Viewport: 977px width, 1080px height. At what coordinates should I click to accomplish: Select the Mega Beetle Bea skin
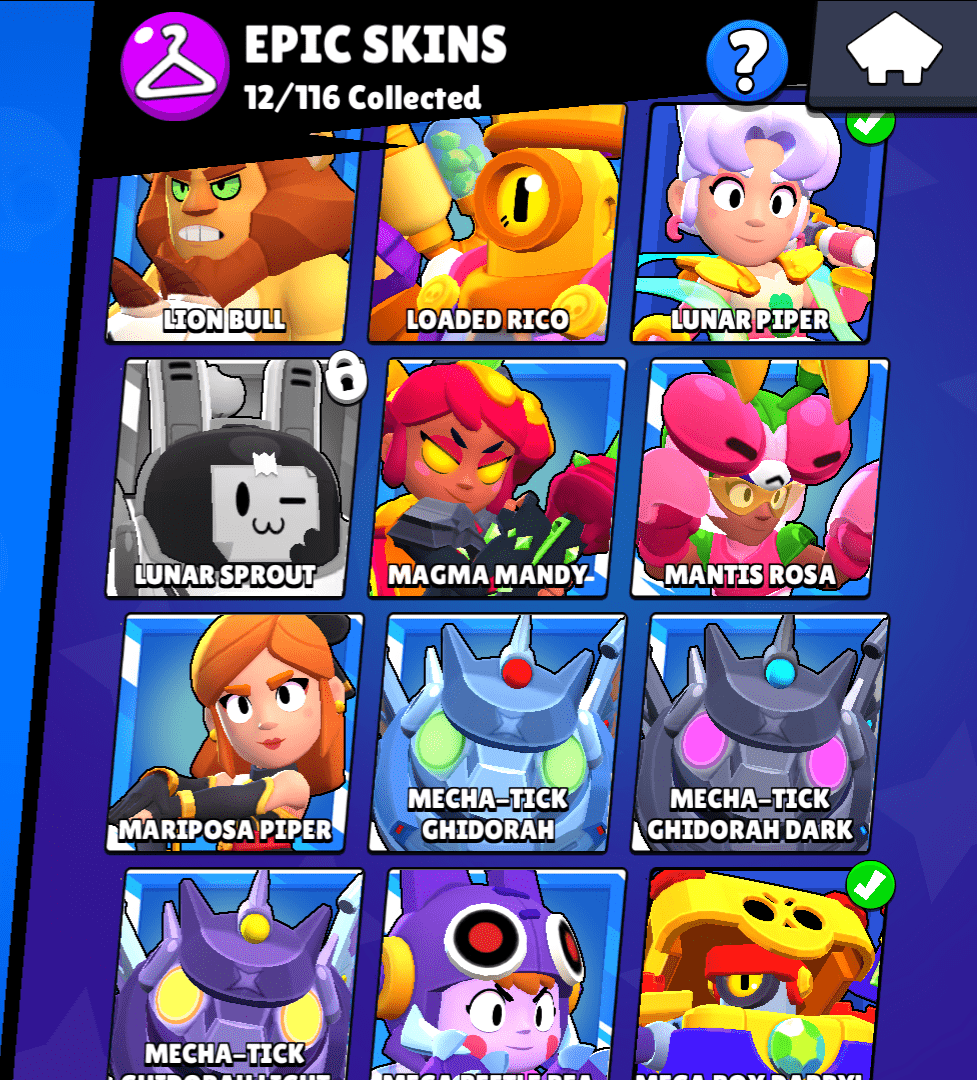pyautogui.click(x=497, y=980)
